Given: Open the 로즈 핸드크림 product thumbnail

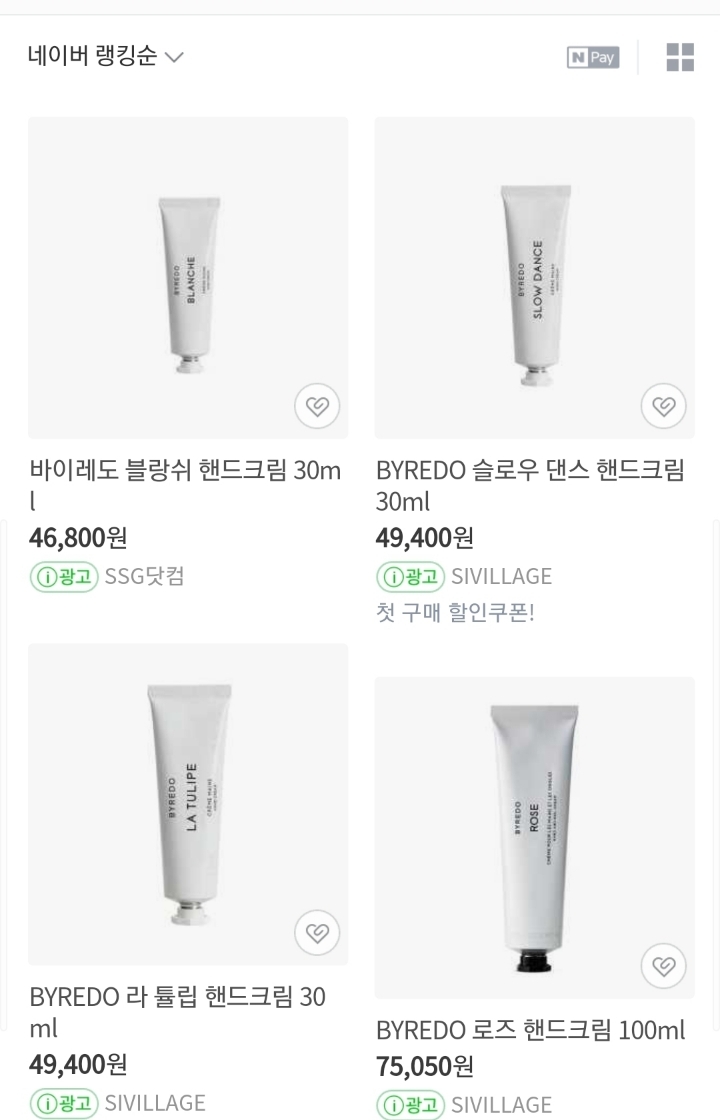Looking at the screenshot, I should click(x=534, y=830).
